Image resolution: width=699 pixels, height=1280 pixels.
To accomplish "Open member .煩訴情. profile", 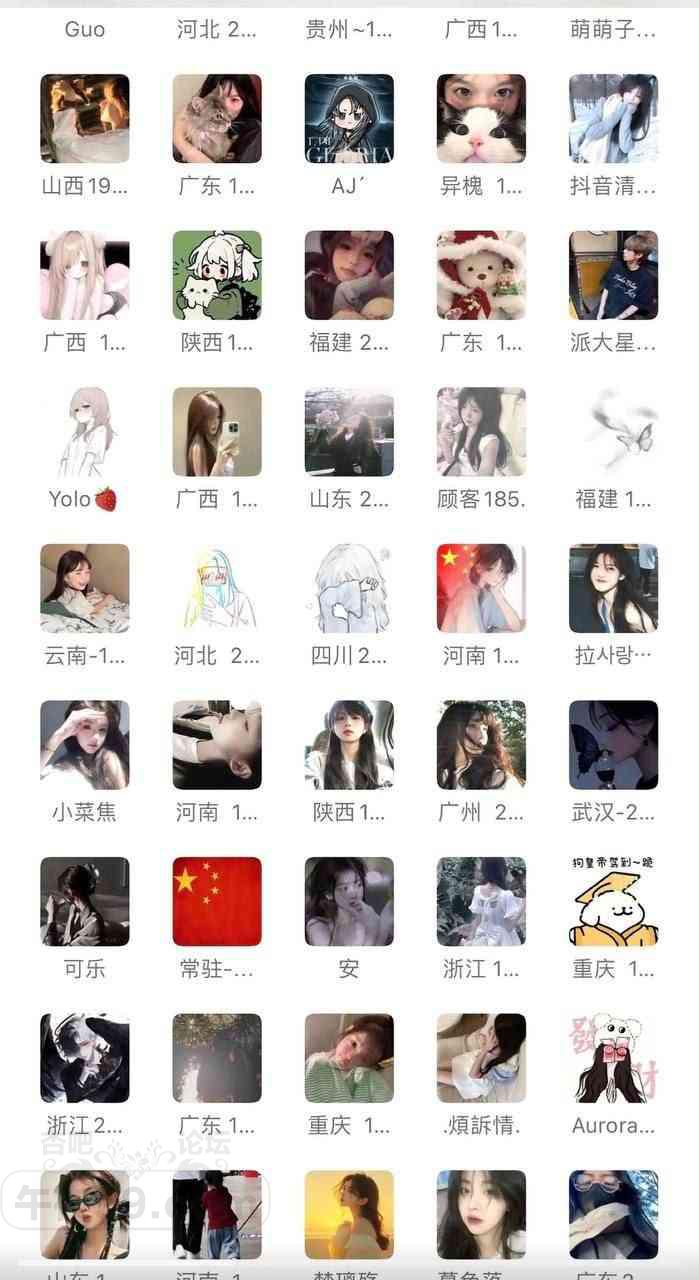I will (x=481, y=1058).
